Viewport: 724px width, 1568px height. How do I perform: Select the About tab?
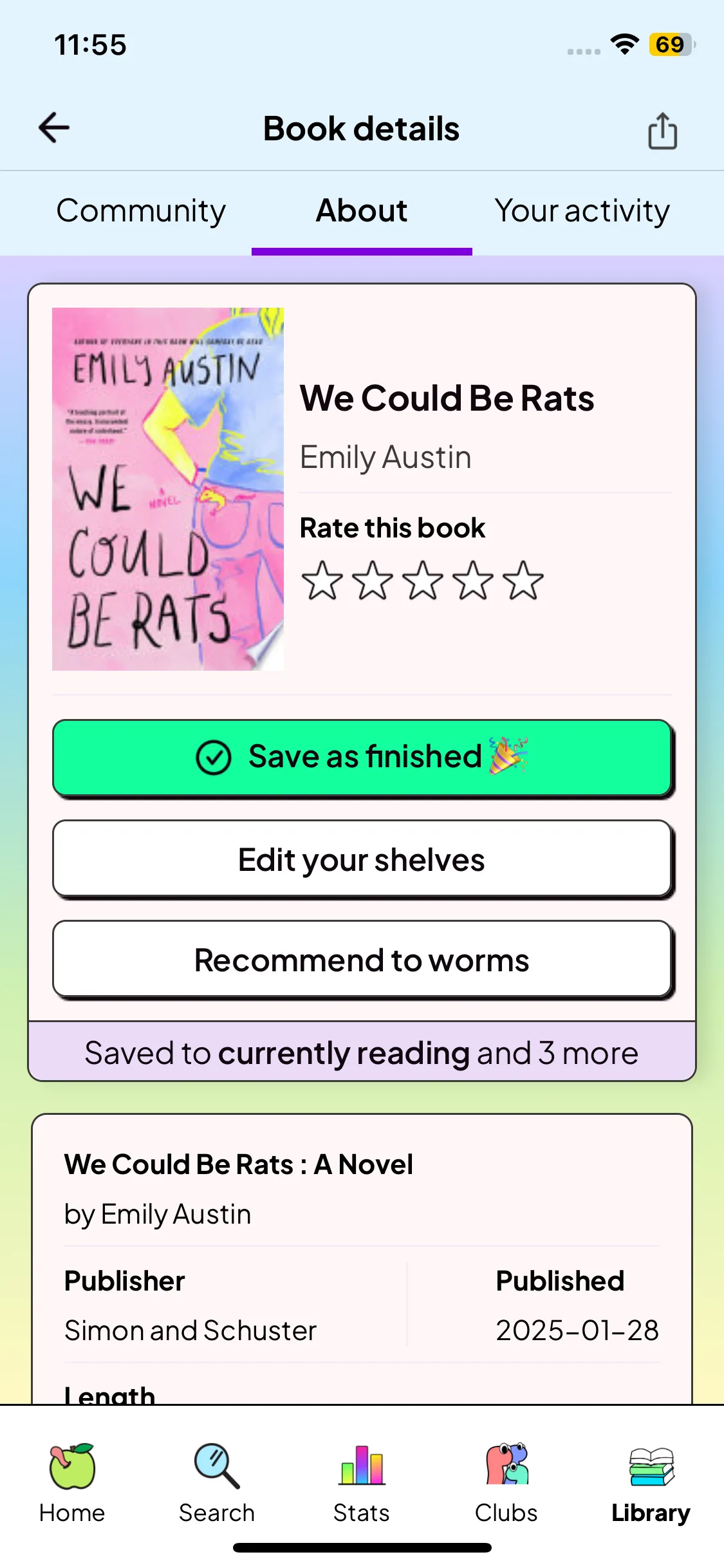[362, 211]
